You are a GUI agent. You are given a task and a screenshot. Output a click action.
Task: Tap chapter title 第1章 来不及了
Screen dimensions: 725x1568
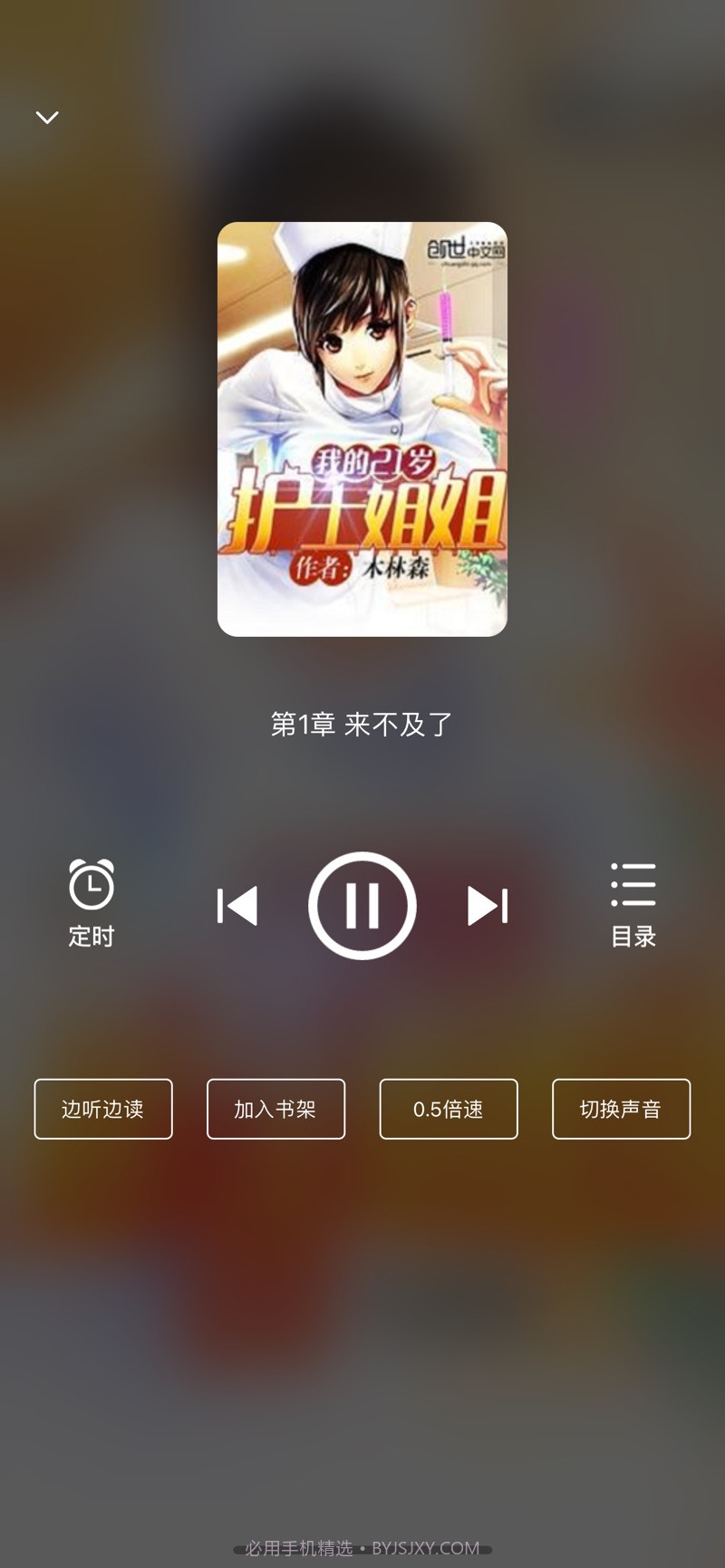click(362, 723)
